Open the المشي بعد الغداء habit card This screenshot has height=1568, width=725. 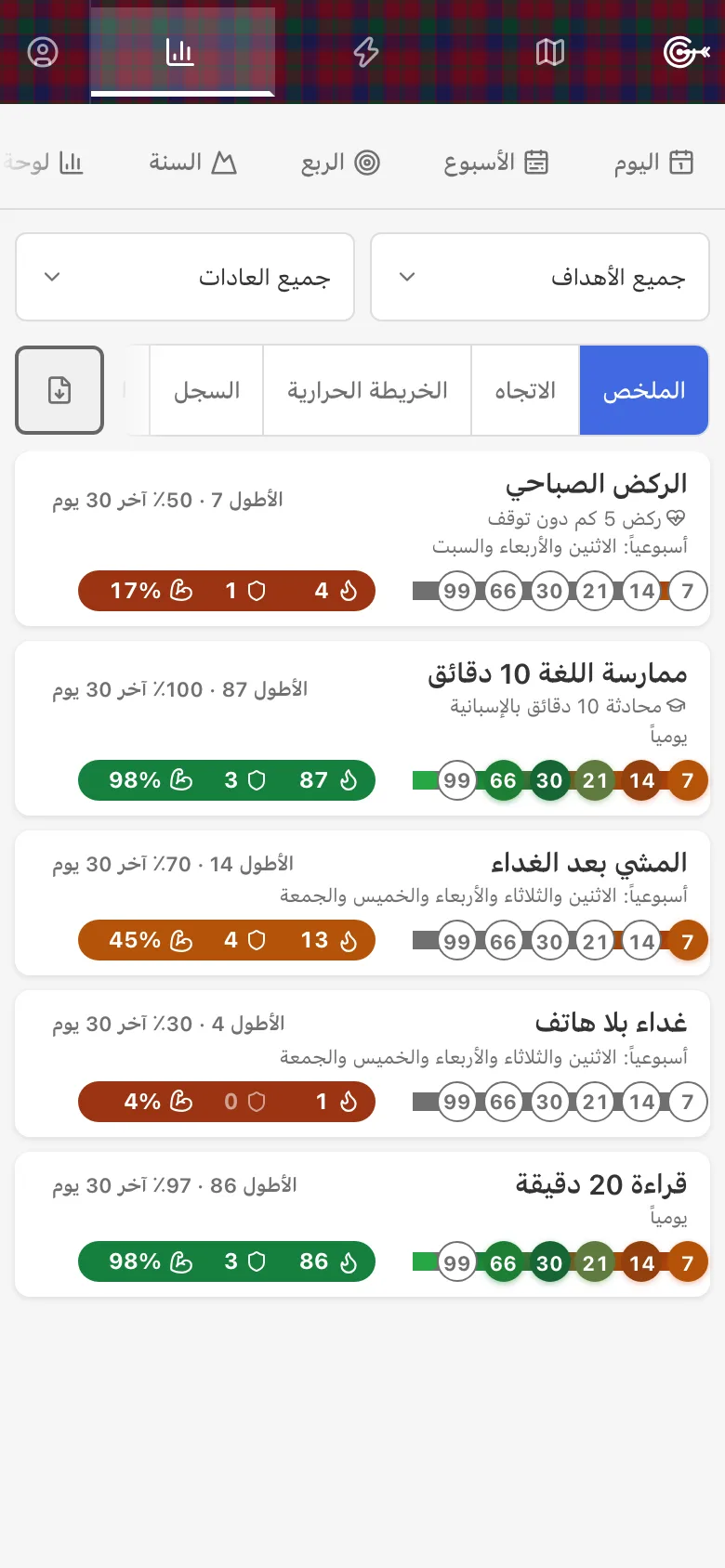tap(362, 903)
